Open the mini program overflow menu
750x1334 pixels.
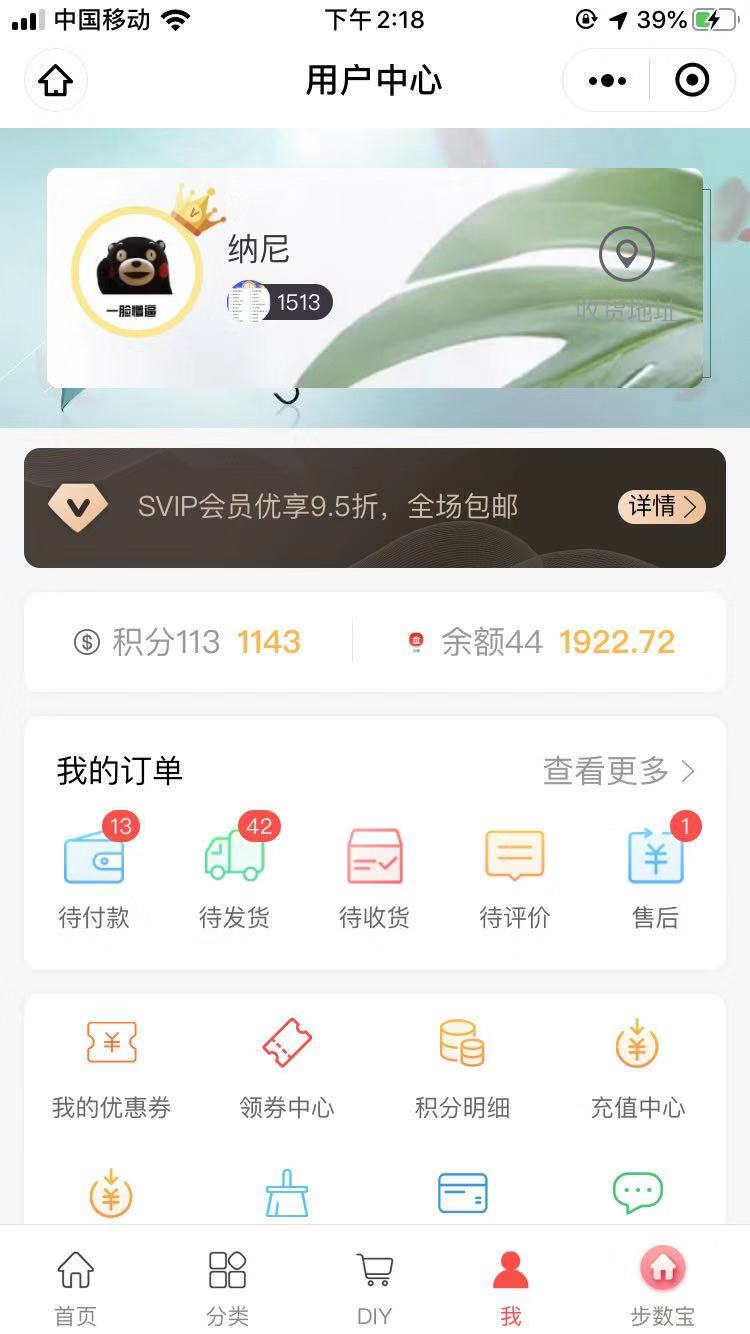click(x=607, y=81)
